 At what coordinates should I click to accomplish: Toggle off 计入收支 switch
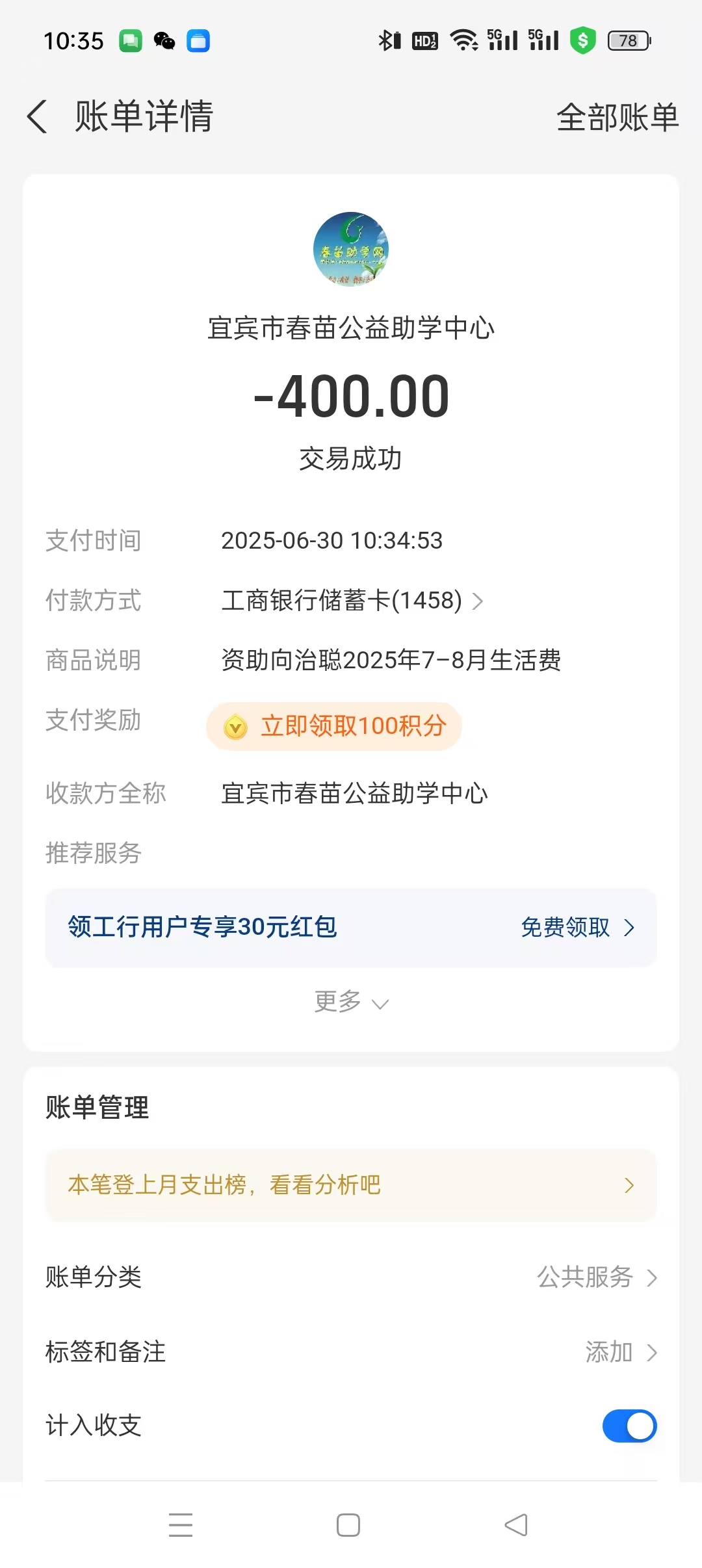[629, 1426]
